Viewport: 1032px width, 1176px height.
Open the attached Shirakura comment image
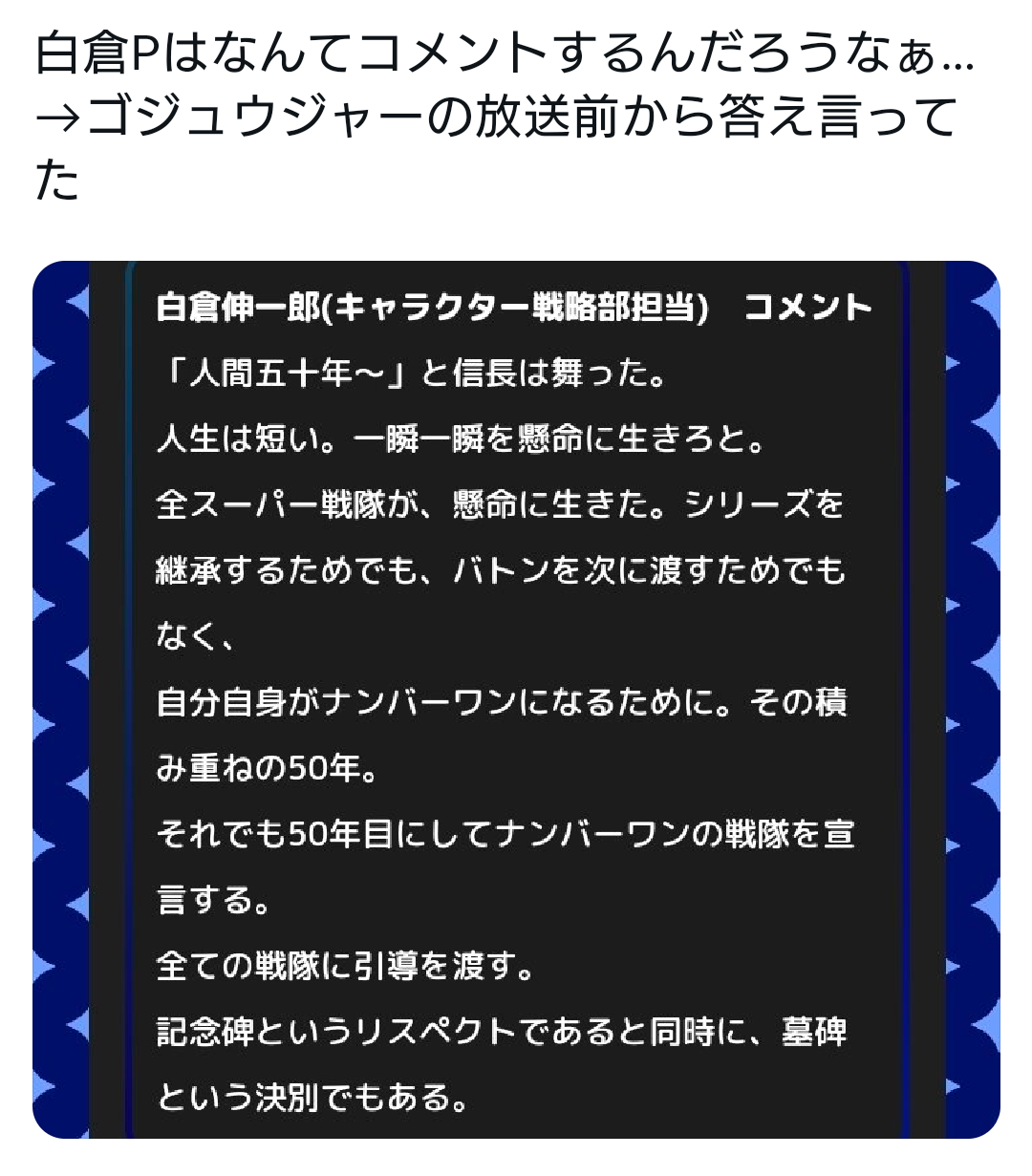click(x=516, y=699)
